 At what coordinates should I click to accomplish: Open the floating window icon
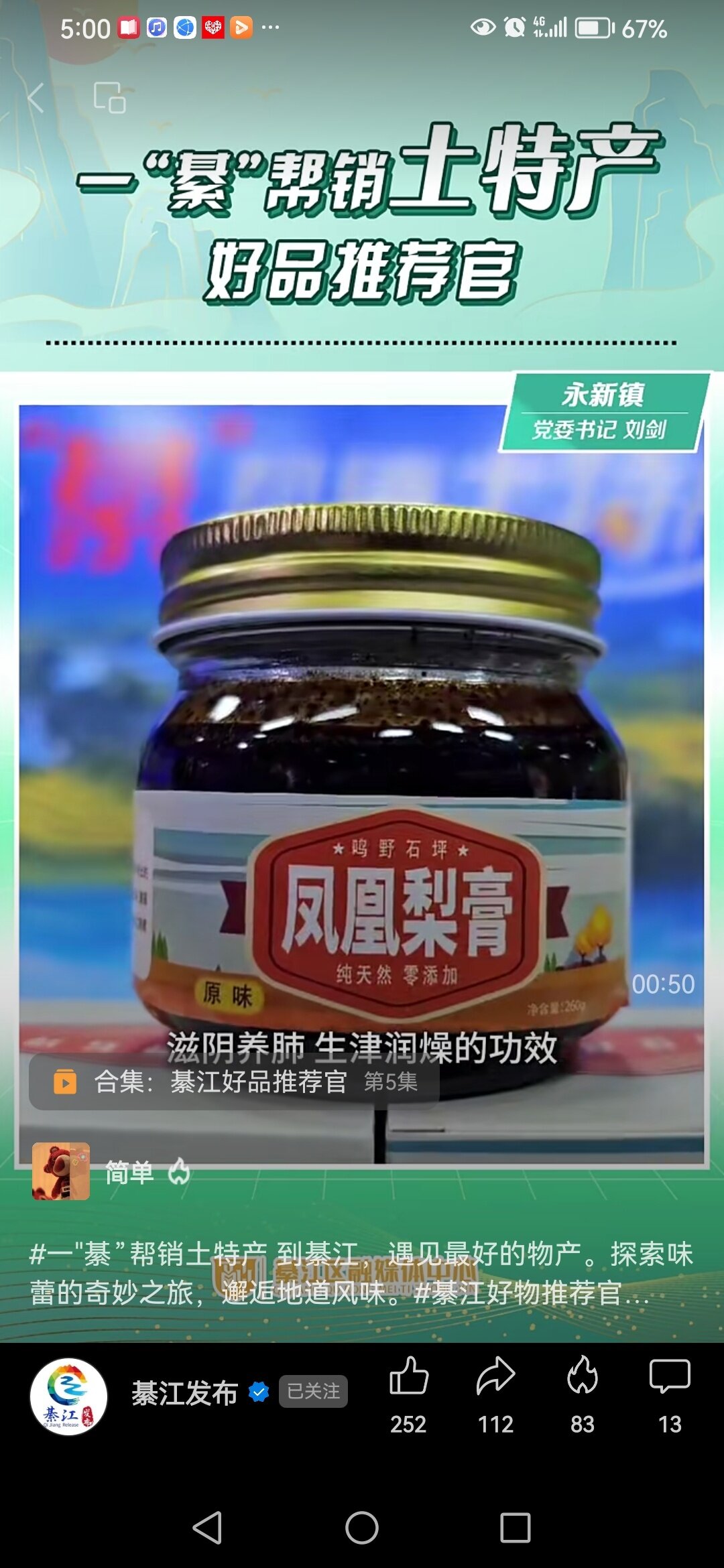tap(109, 98)
